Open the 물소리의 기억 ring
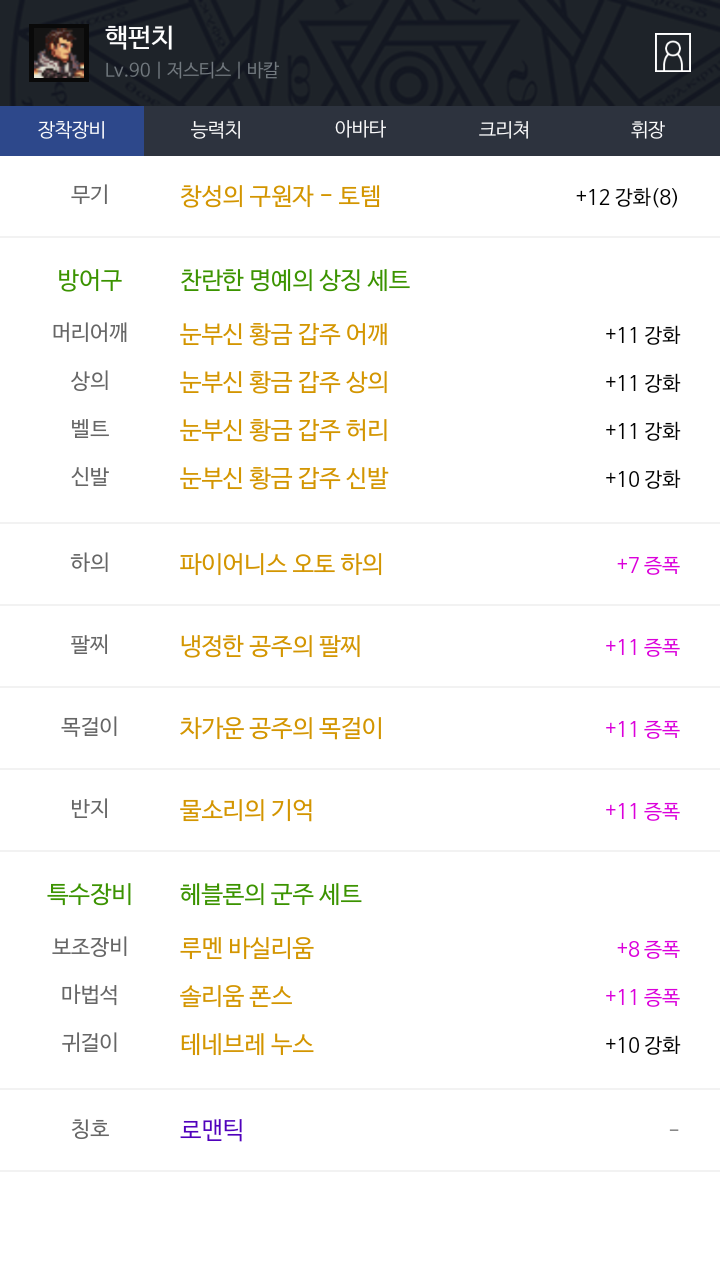Image resolution: width=720 pixels, height=1280 pixels. point(246,810)
